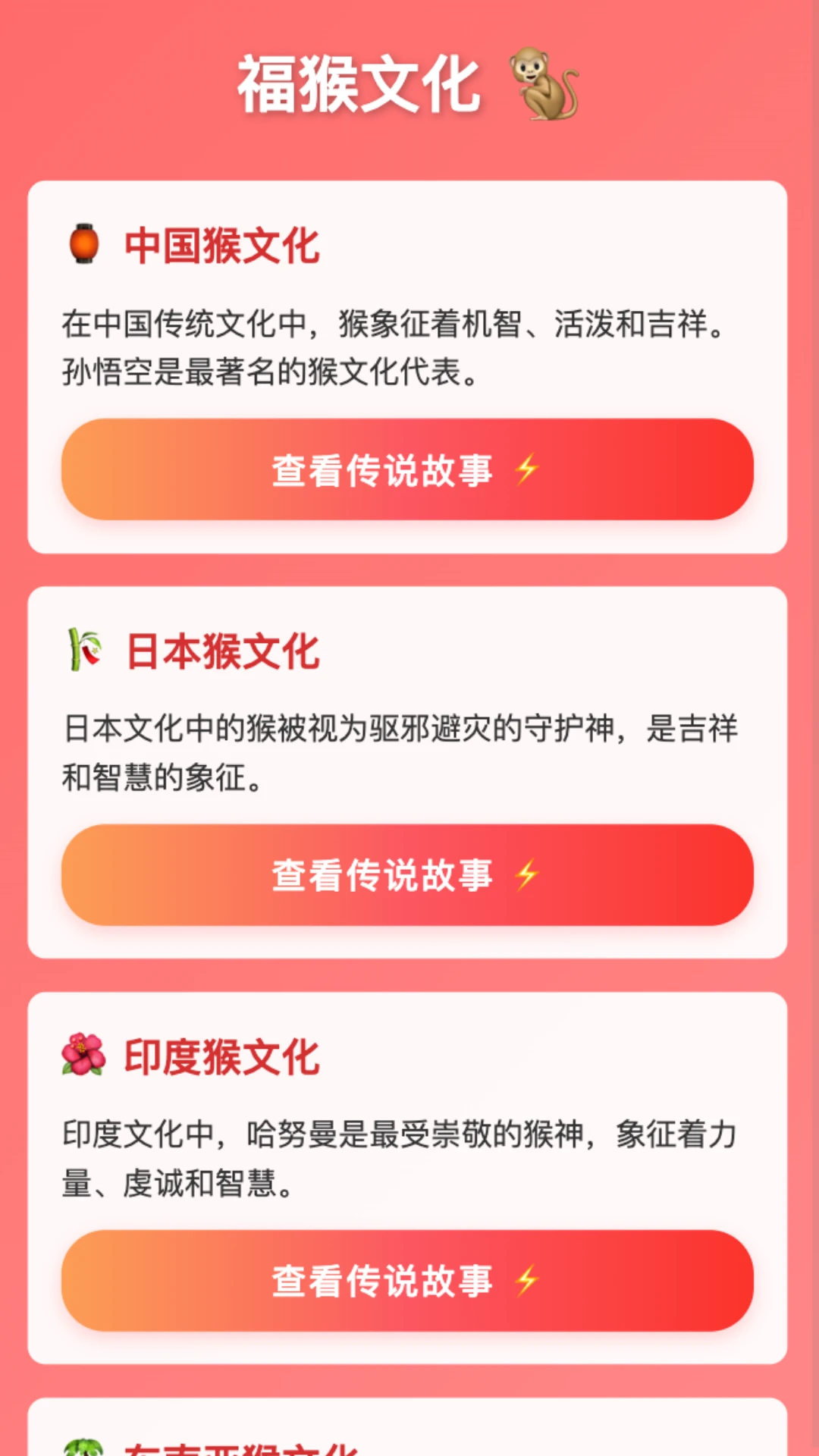Open 查看传说故事 under 日本猴文化
The width and height of the screenshot is (819, 1456).
(407, 874)
